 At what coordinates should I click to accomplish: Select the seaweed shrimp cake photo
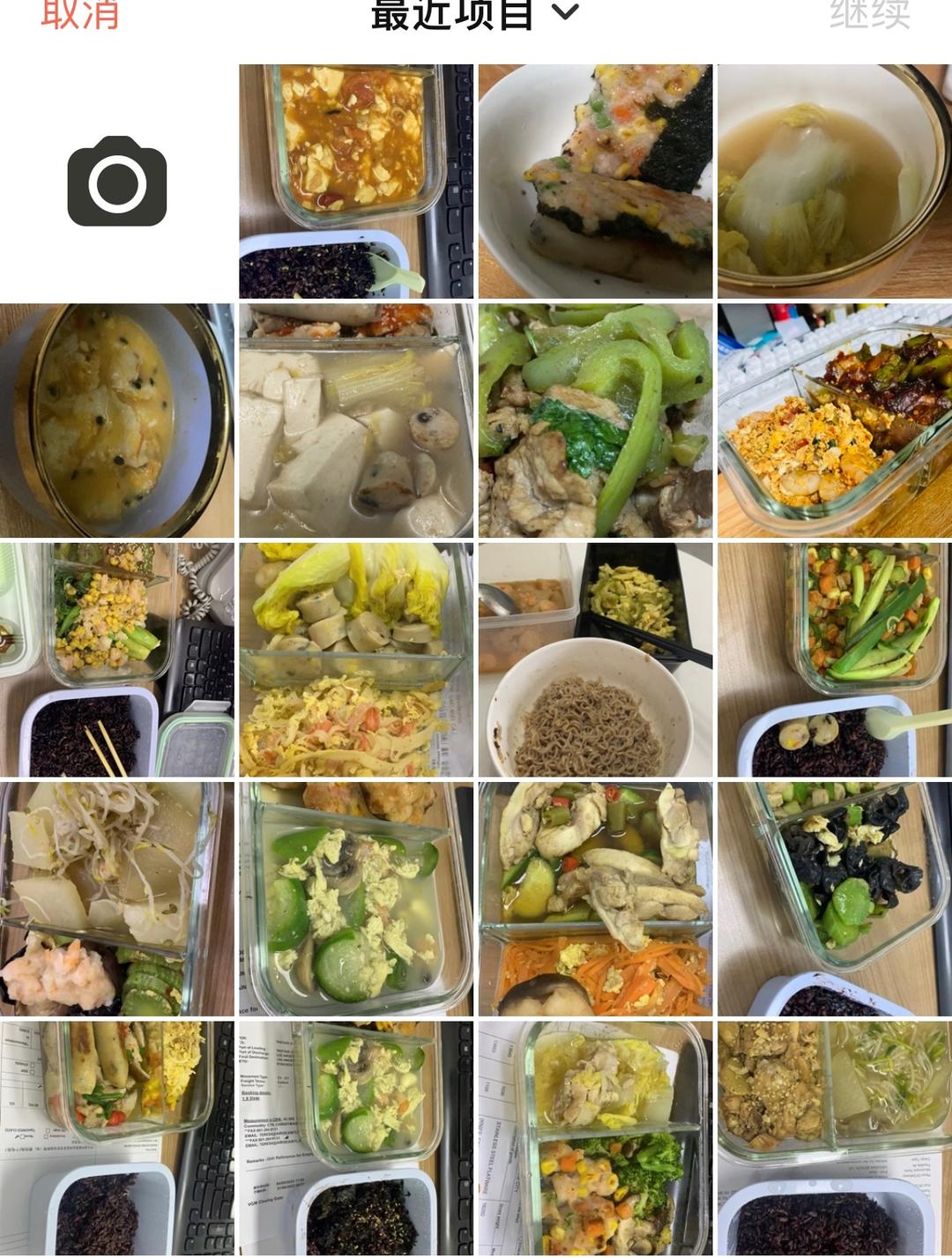tap(595, 182)
